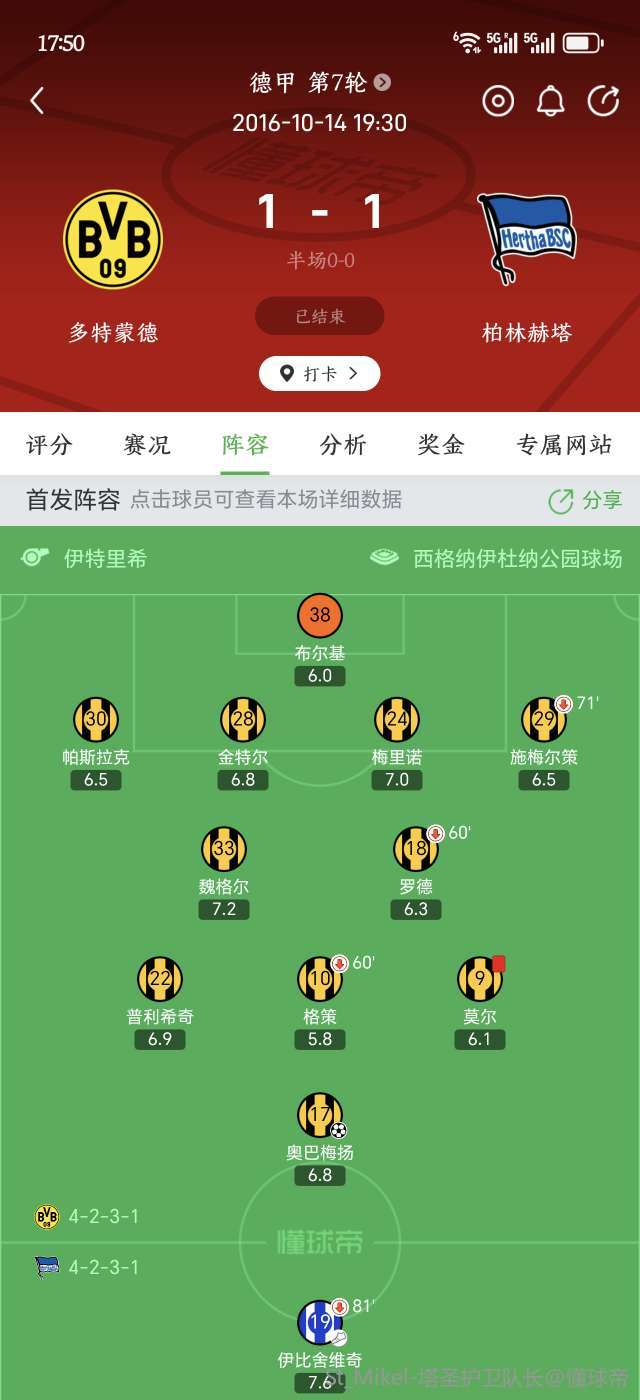Tap the circular target icon in header

[498, 100]
